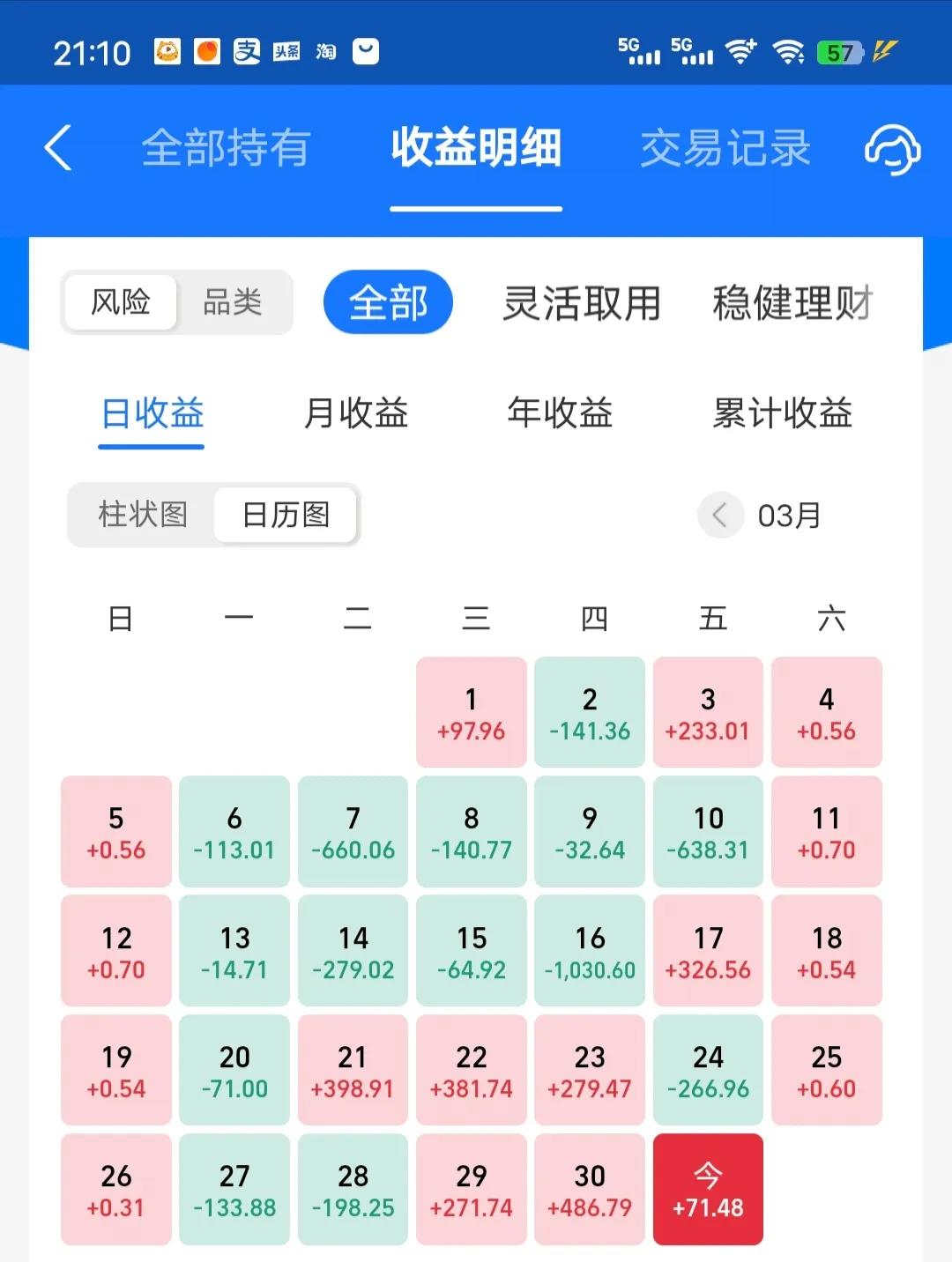Viewport: 952px width, 1262px height.
Task: Switch to 柱状图 chart mode
Action: click(x=143, y=515)
